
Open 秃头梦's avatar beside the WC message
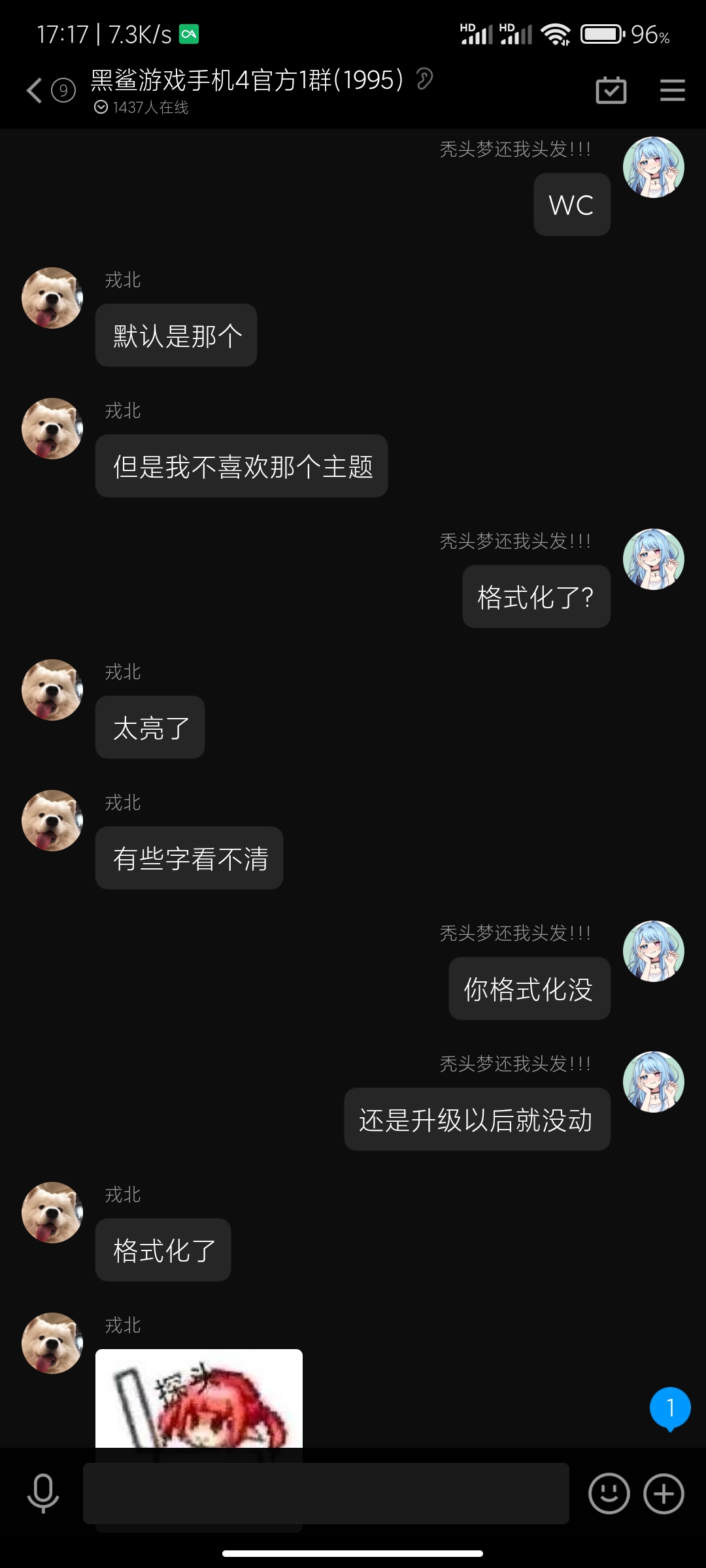point(653,167)
